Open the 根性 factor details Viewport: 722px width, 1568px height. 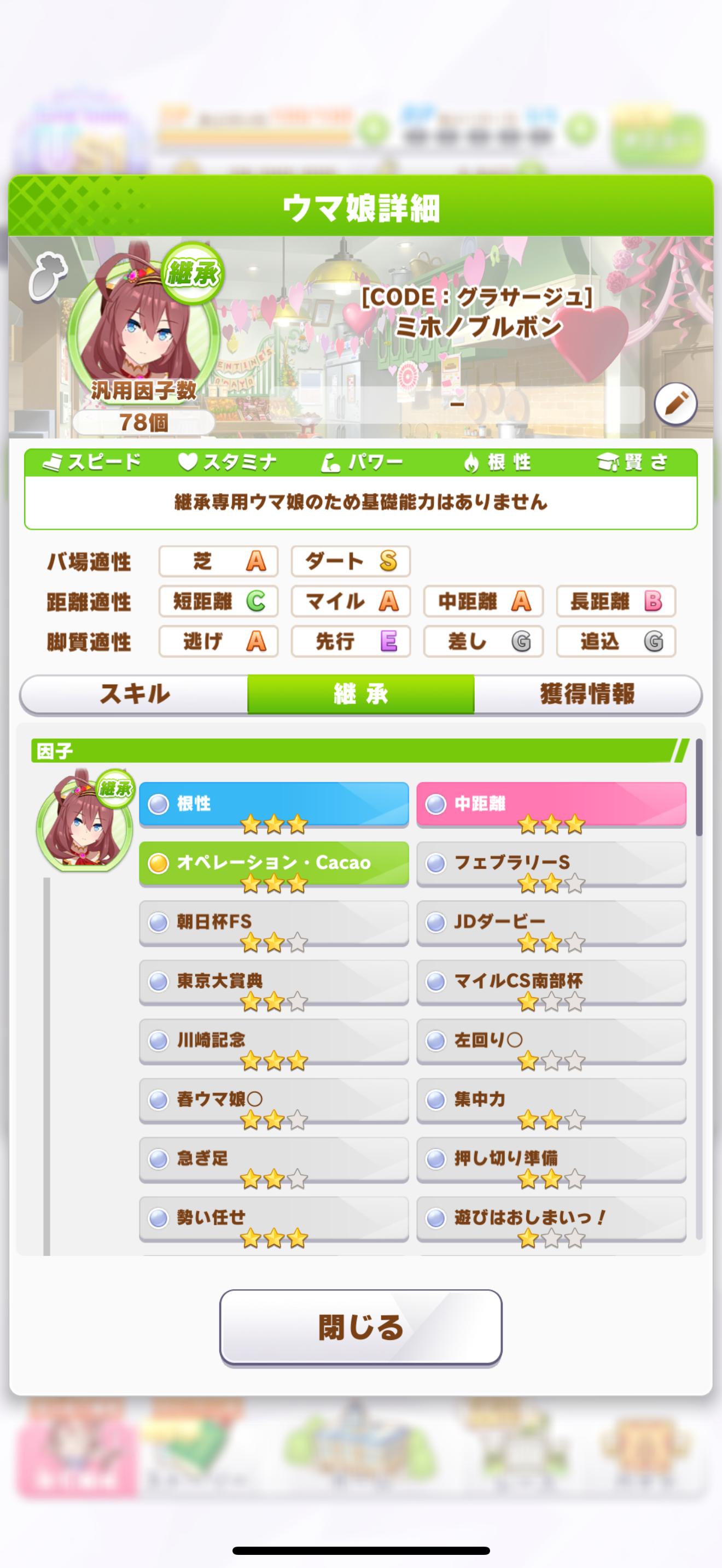click(x=273, y=805)
